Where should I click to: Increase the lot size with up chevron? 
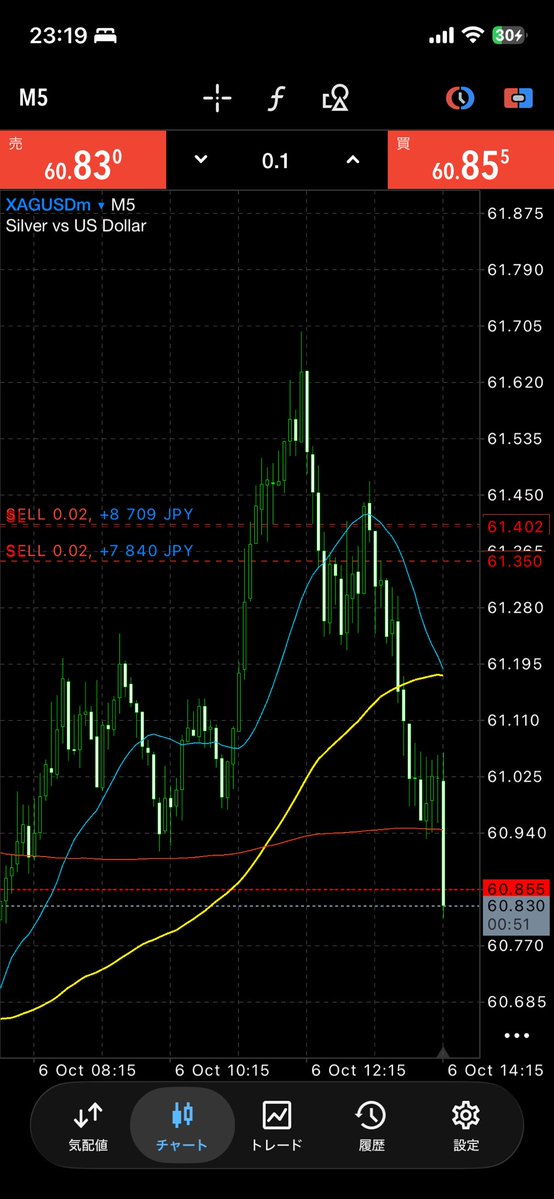tap(352, 160)
